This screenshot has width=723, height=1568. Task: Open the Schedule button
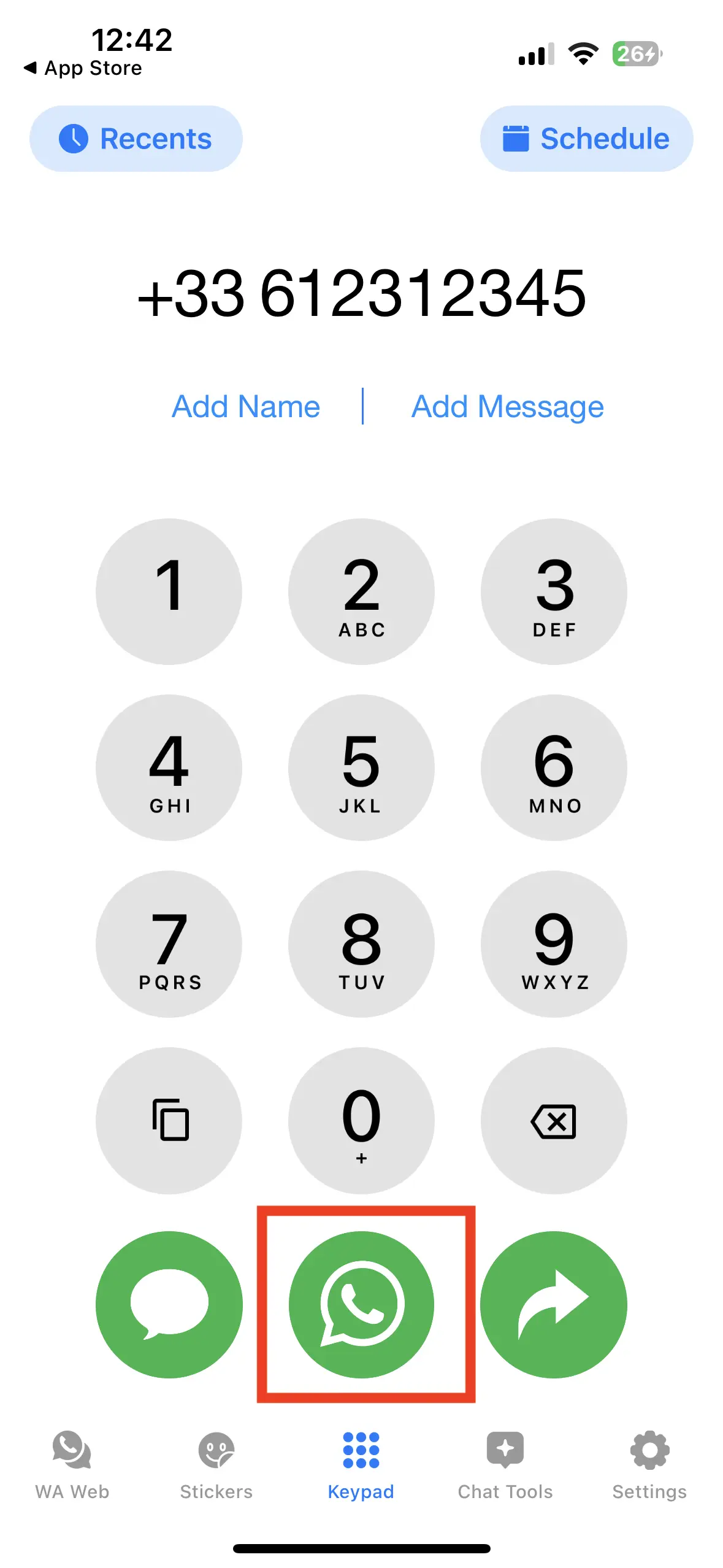point(586,139)
